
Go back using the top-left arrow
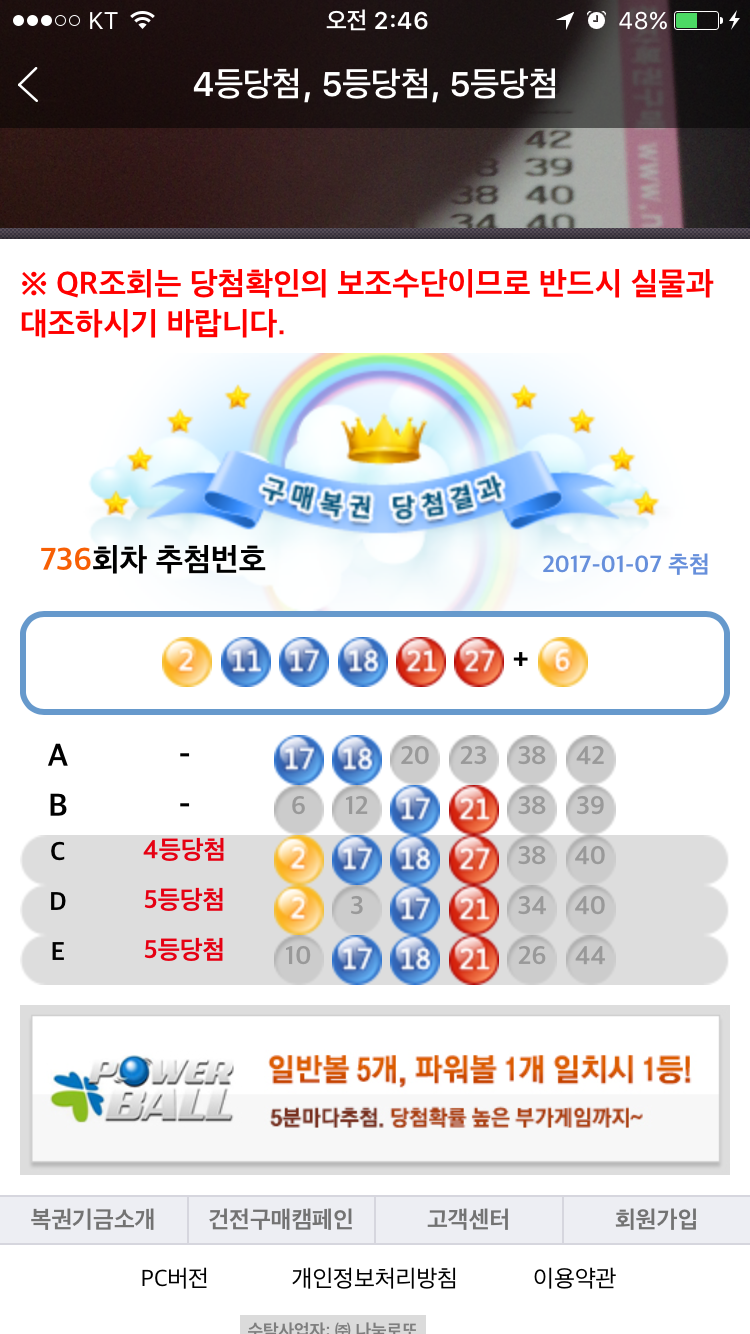tap(29, 85)
